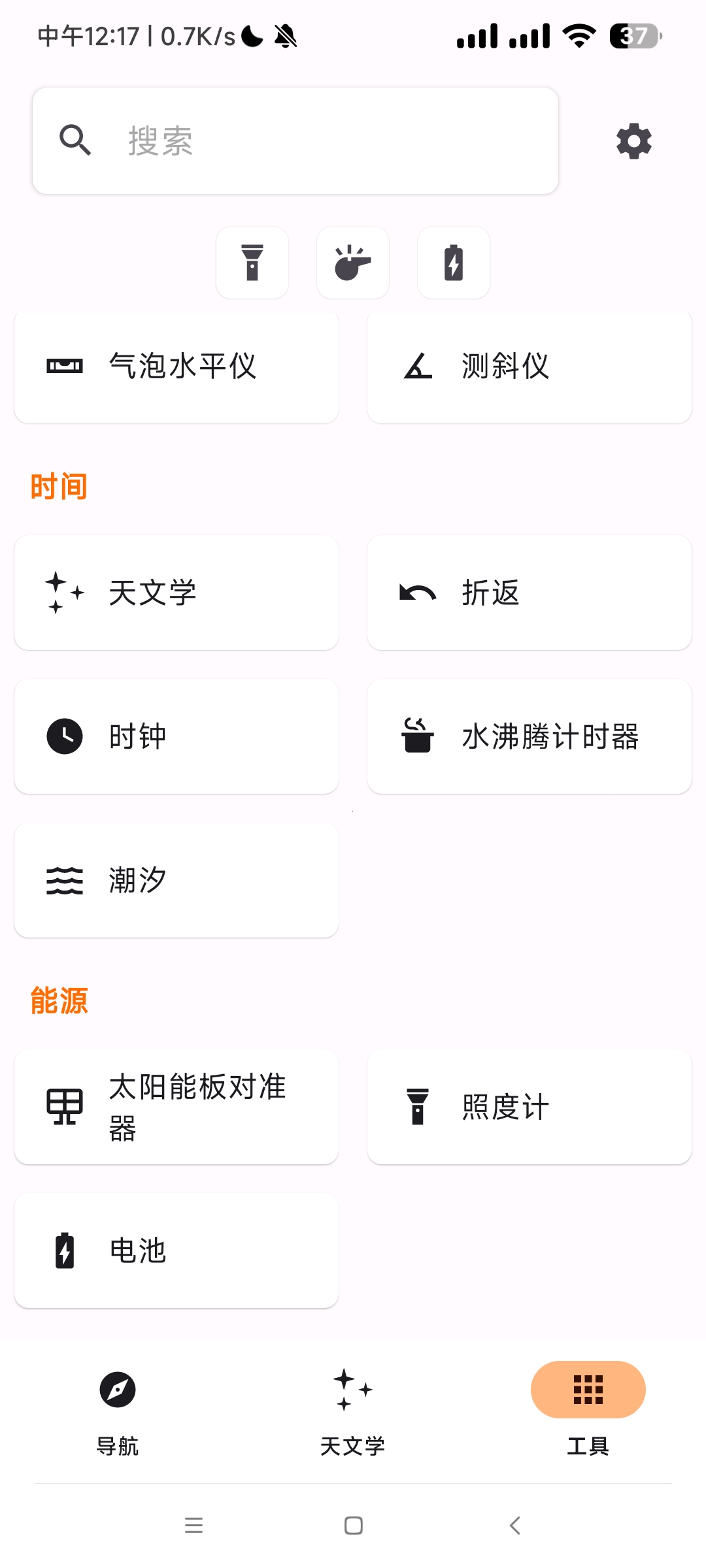Launch the 照度计 tool

tap(529, 1107)
